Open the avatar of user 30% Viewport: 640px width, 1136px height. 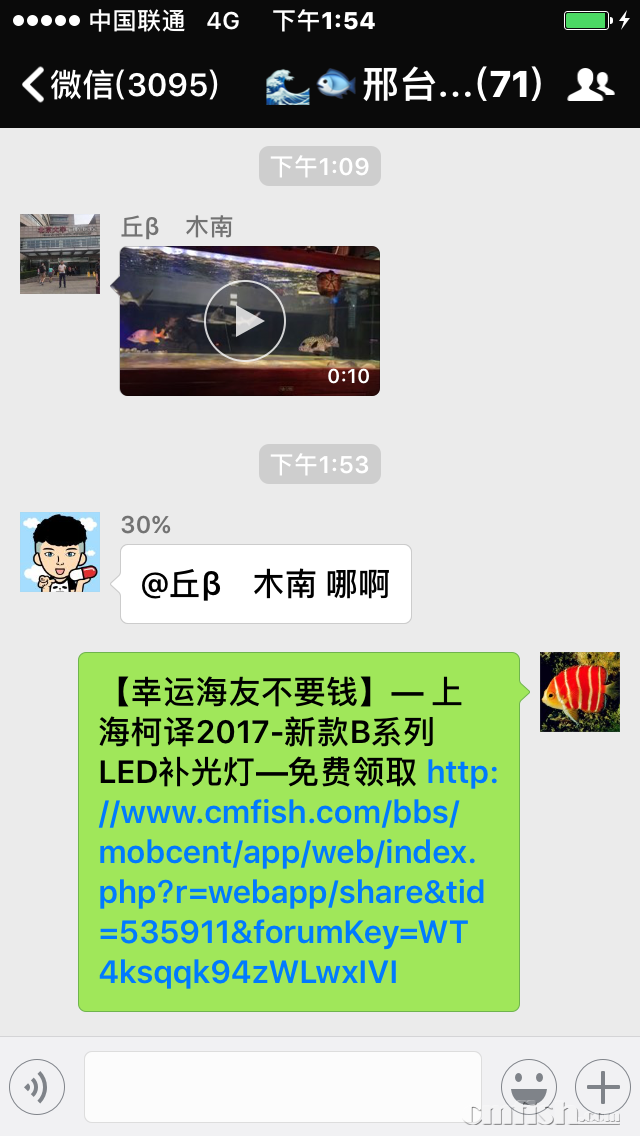click(x=60, y=552)
